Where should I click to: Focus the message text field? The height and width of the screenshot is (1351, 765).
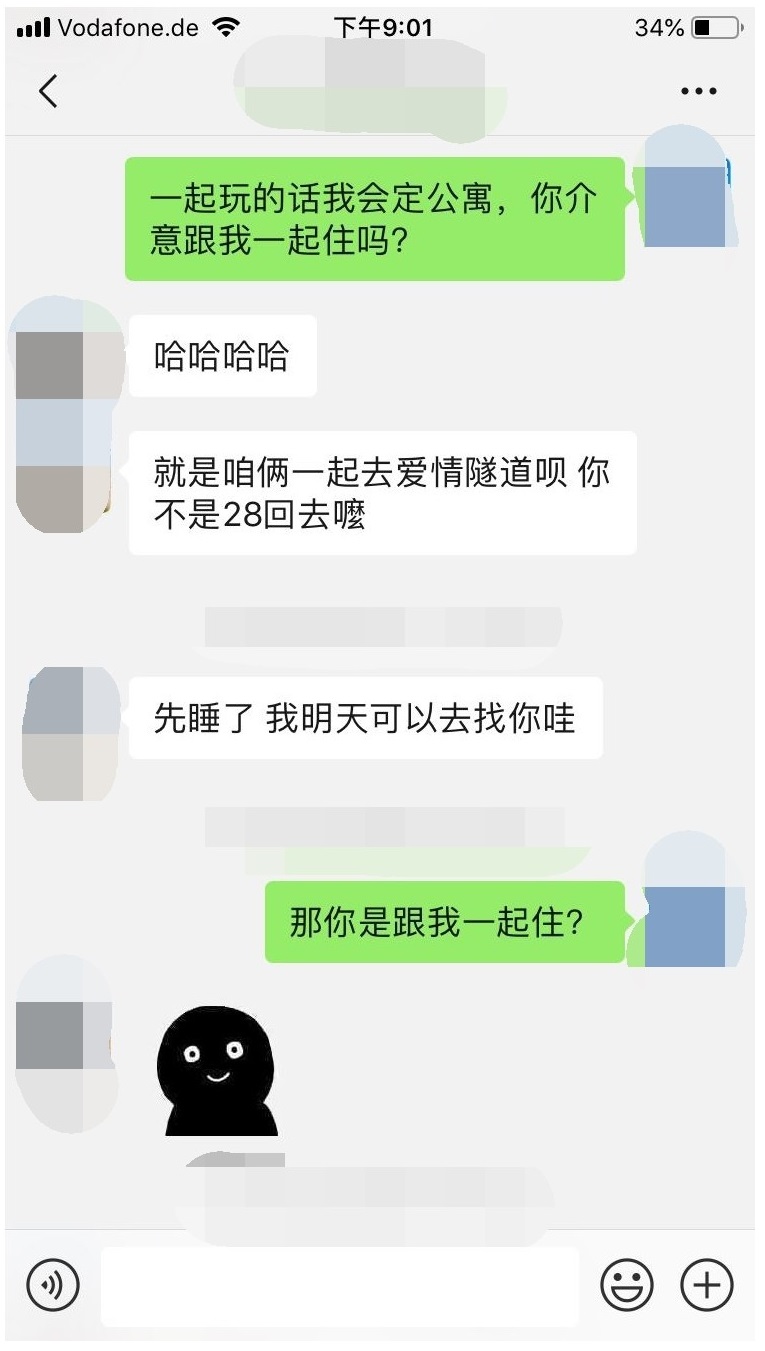(340, 1286)
